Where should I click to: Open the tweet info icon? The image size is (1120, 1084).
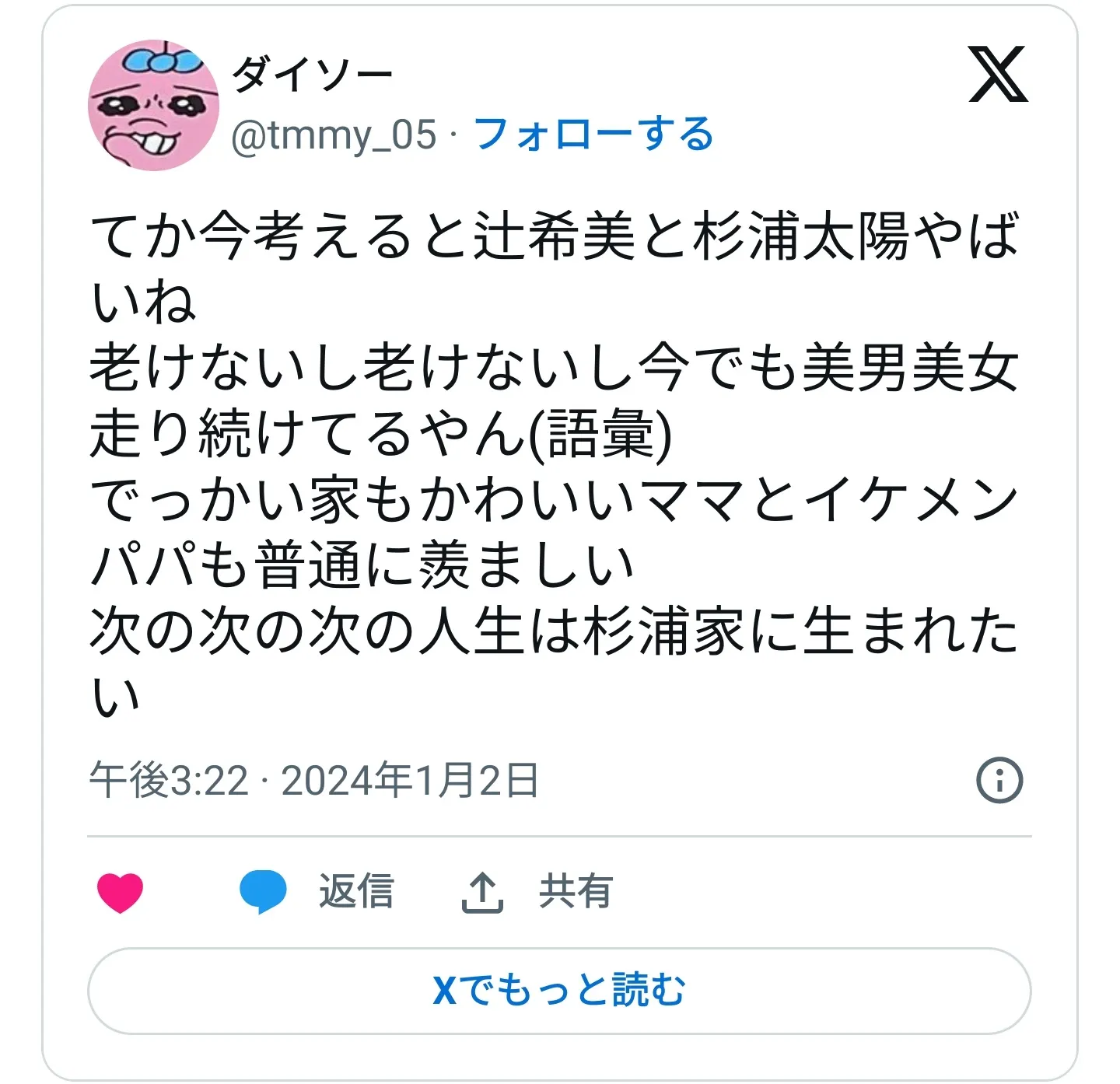point(999,780)
